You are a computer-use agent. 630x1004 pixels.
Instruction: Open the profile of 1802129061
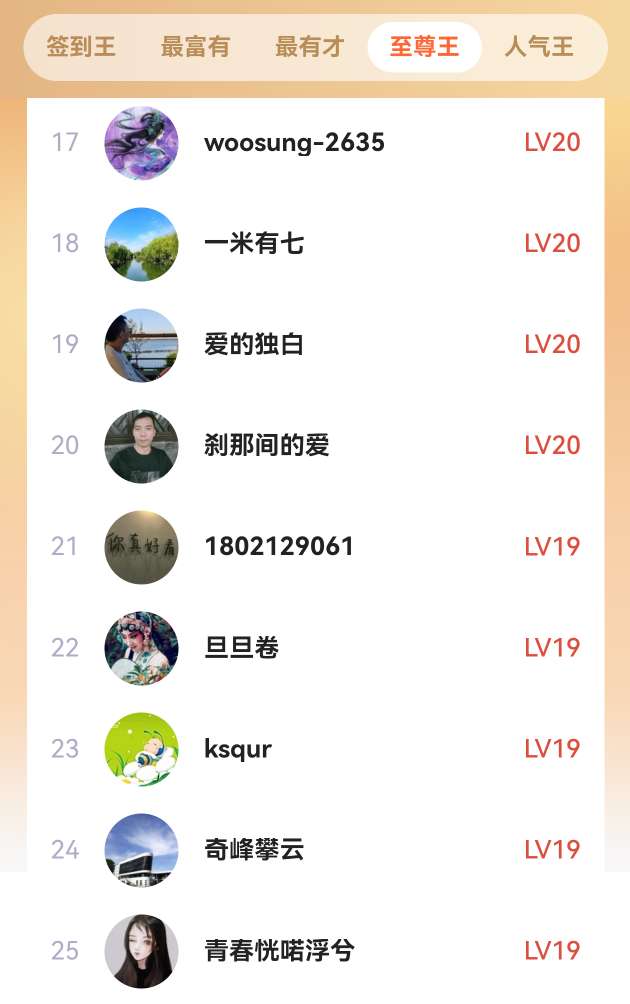279,547
